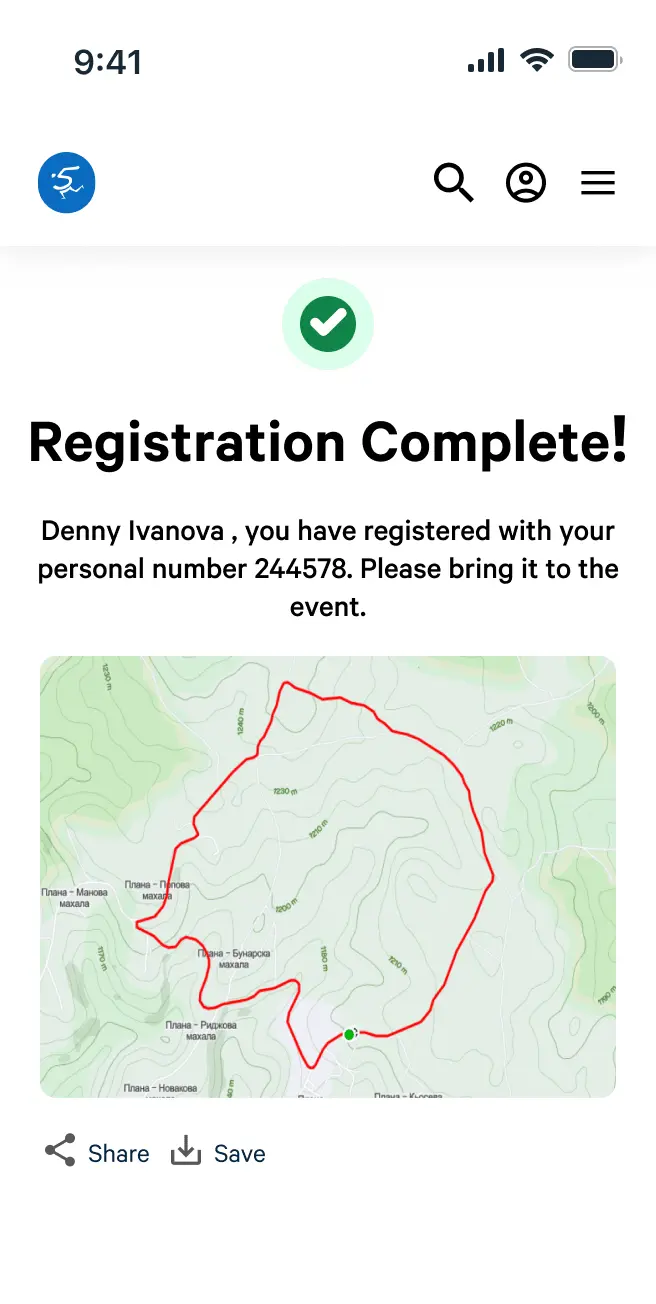The width and height of the screenshot is (656, 1304).
Task: Share the registration route
Action: (97, 1153)
